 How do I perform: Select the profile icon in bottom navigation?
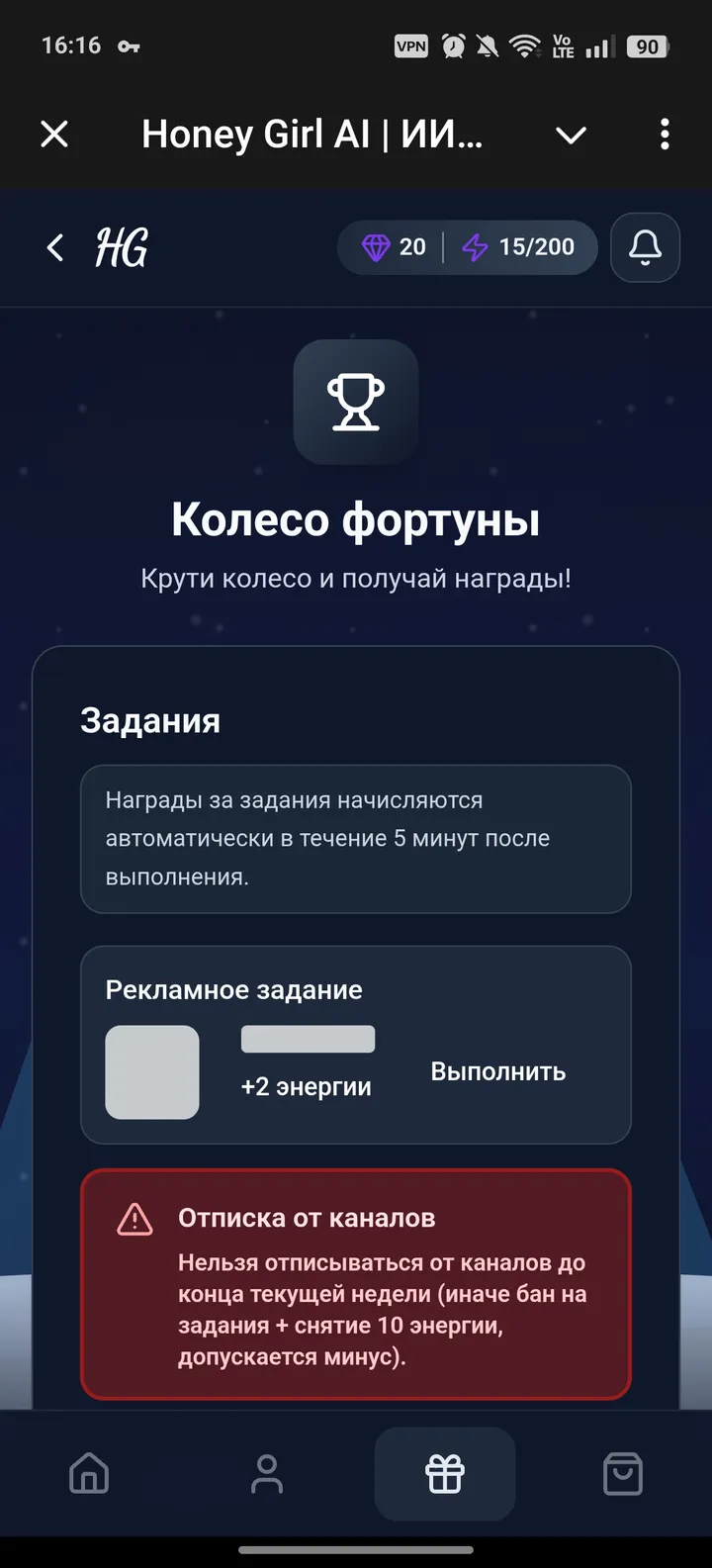267,1474
